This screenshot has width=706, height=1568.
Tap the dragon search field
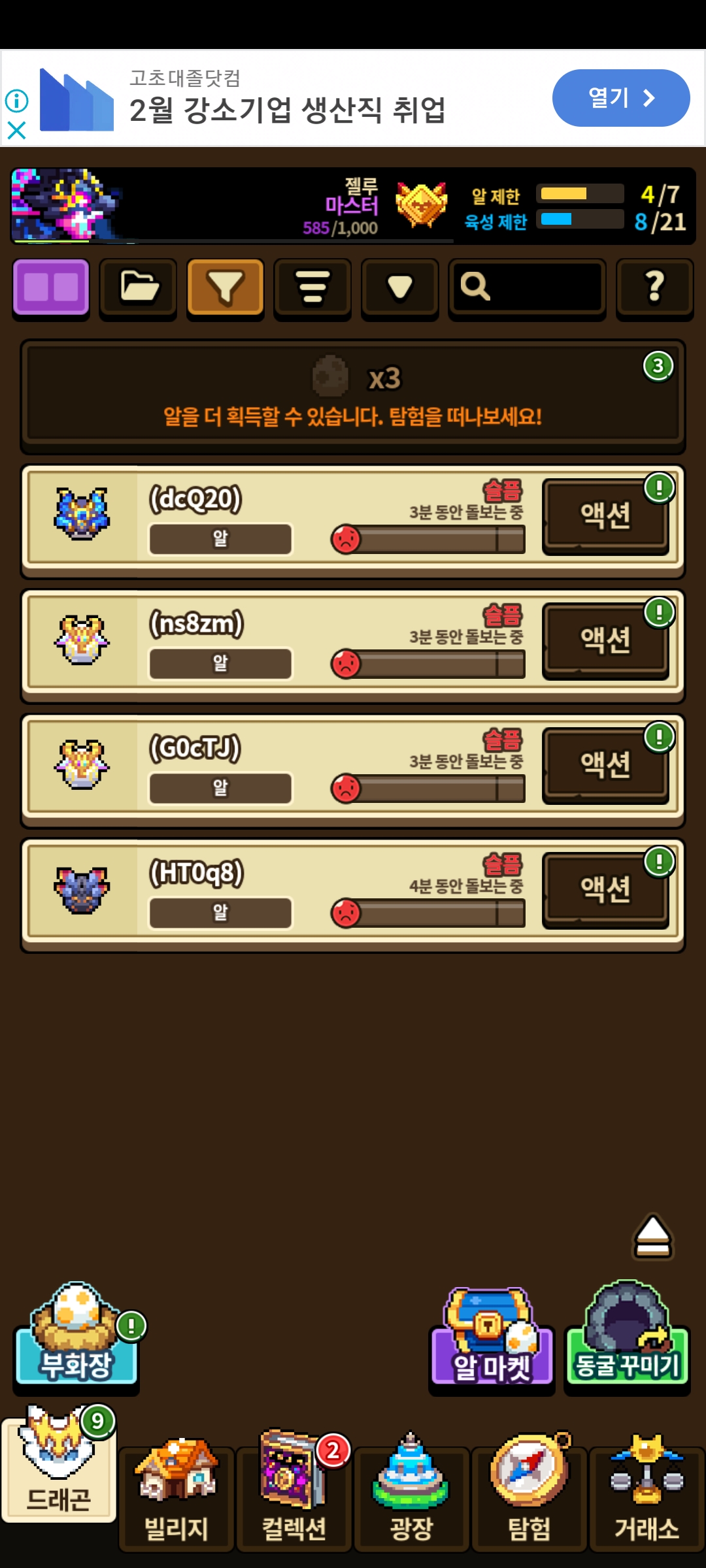click(x=527, y=287)
